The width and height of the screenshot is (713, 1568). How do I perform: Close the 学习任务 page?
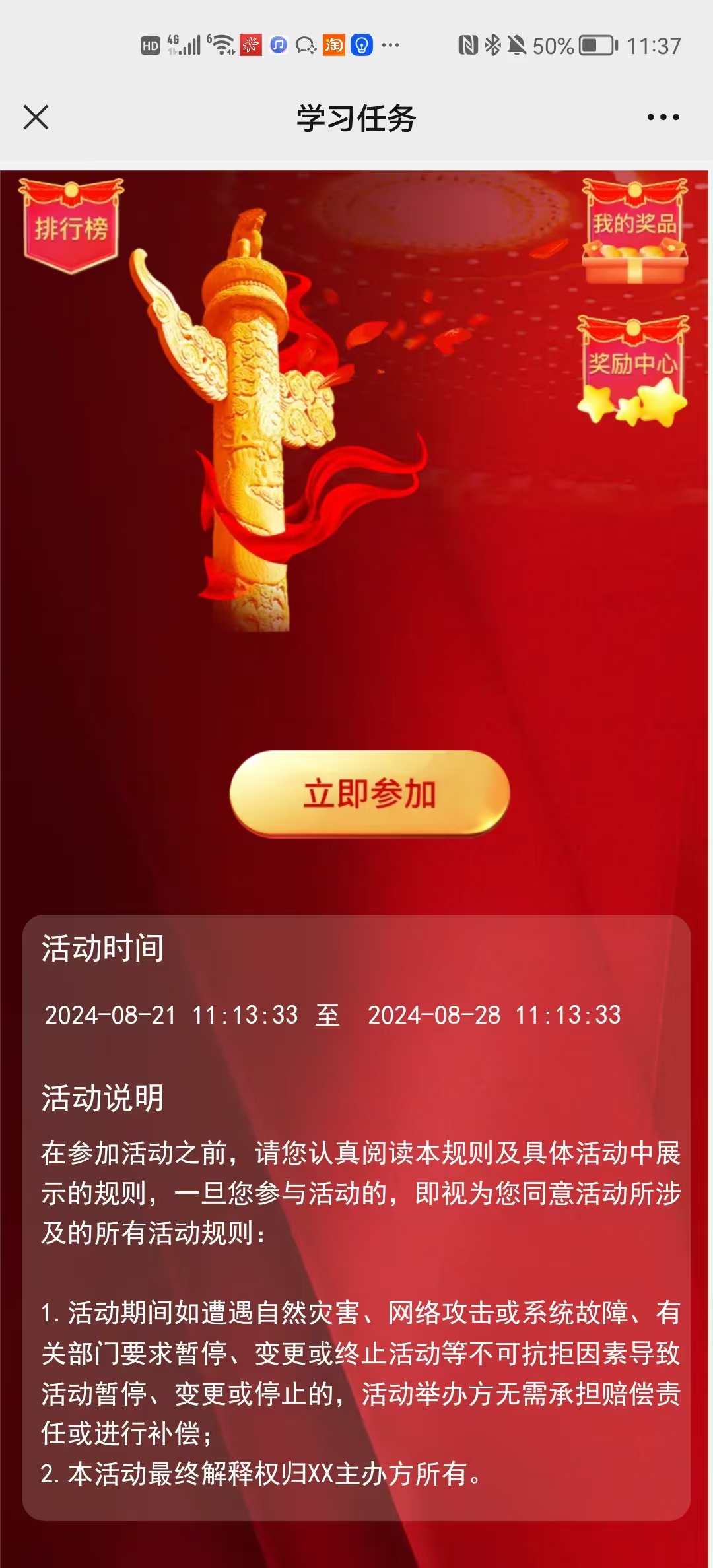click(36, 117)
